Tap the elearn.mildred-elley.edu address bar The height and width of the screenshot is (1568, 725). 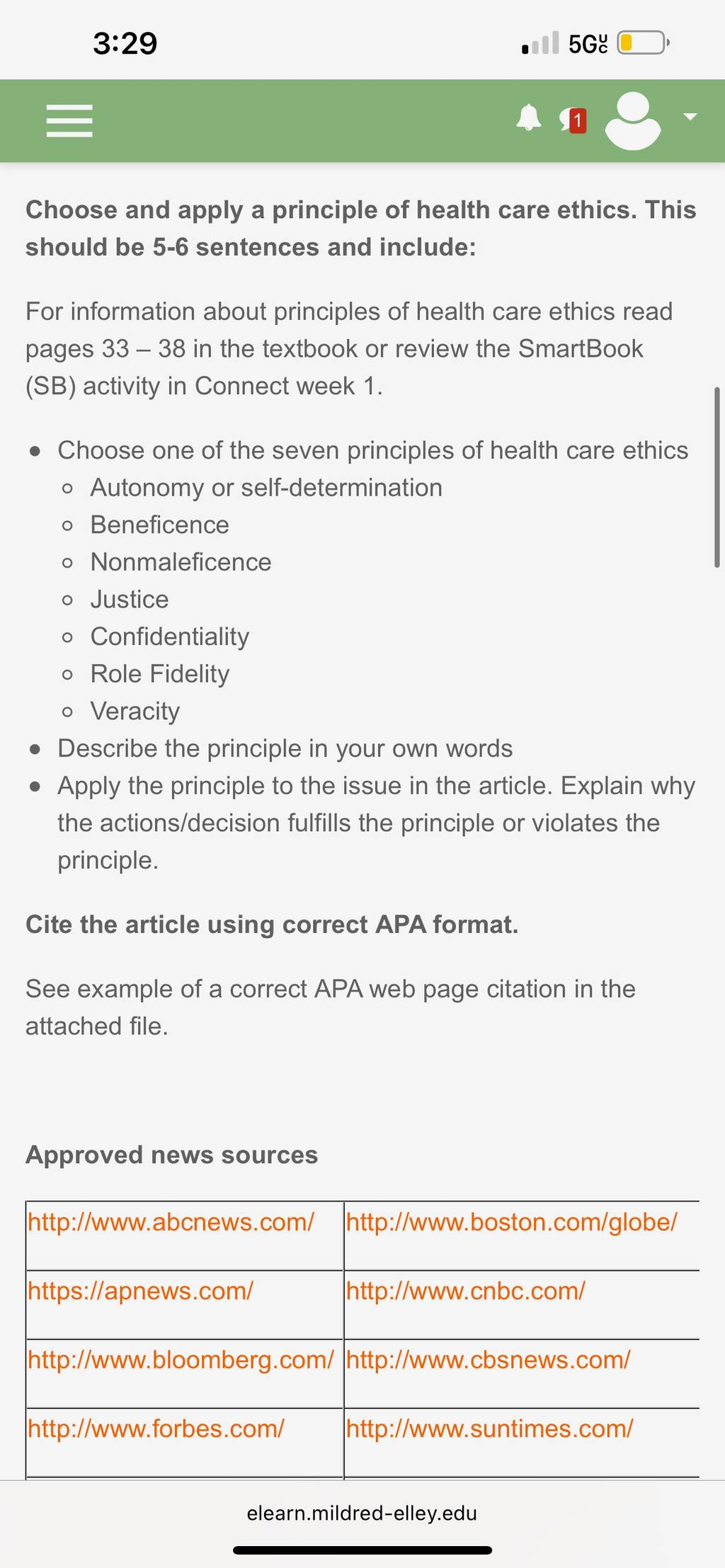[x=362, y=1513]
